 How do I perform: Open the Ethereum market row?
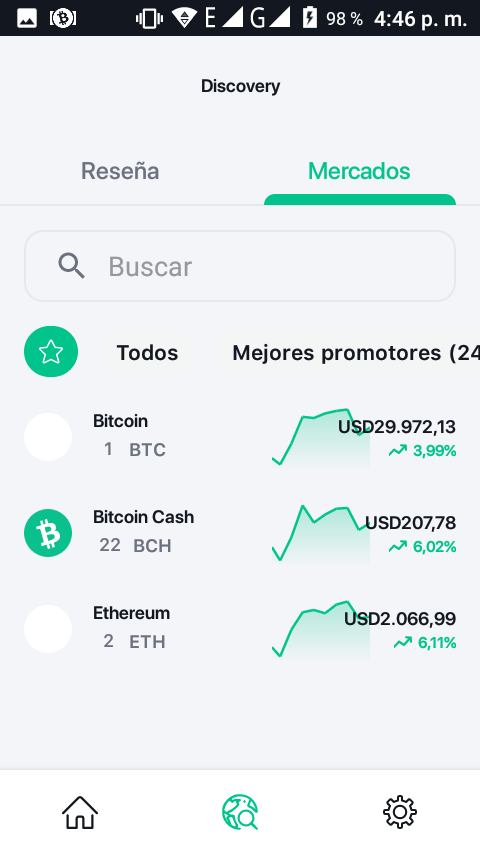tap(240, 629)
